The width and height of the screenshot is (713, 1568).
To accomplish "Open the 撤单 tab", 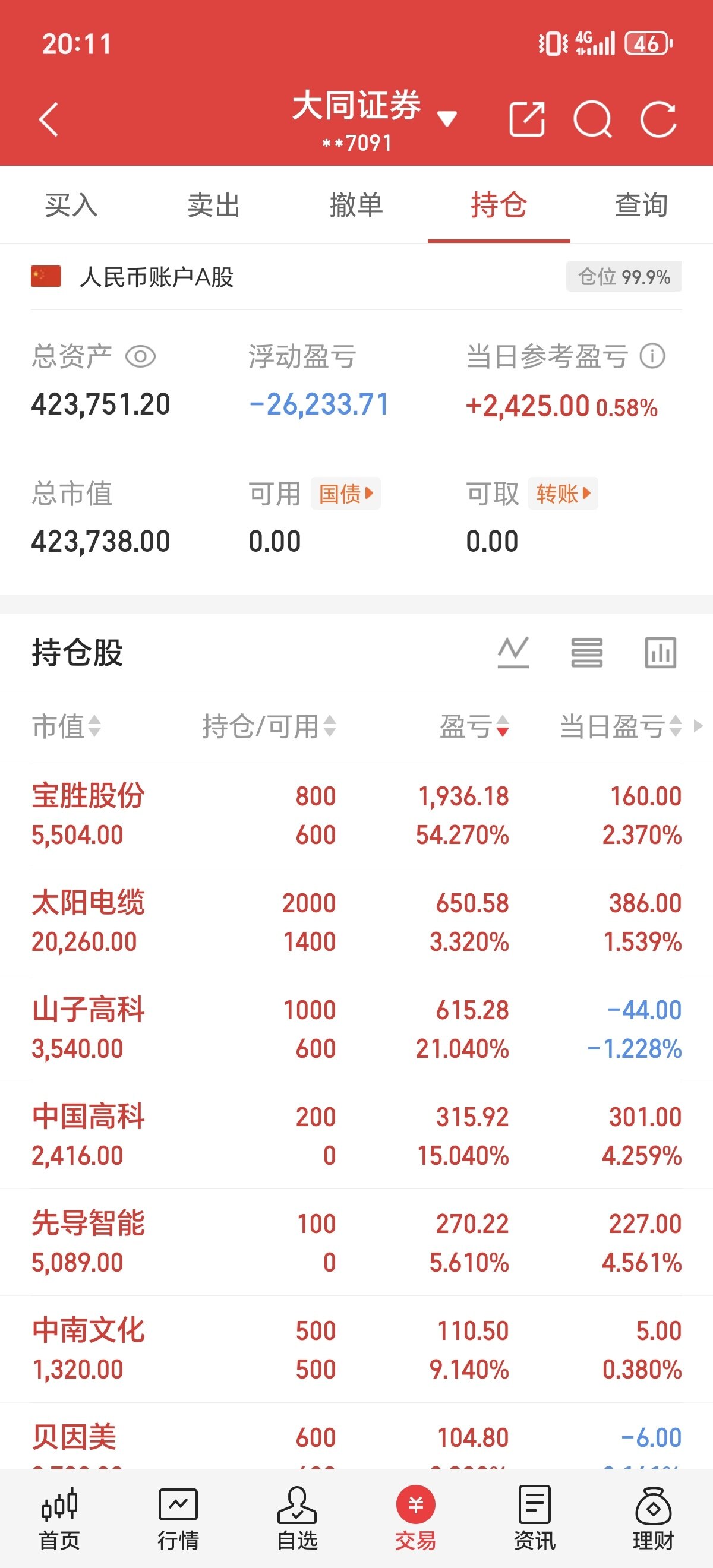I will tap(356, 205).
